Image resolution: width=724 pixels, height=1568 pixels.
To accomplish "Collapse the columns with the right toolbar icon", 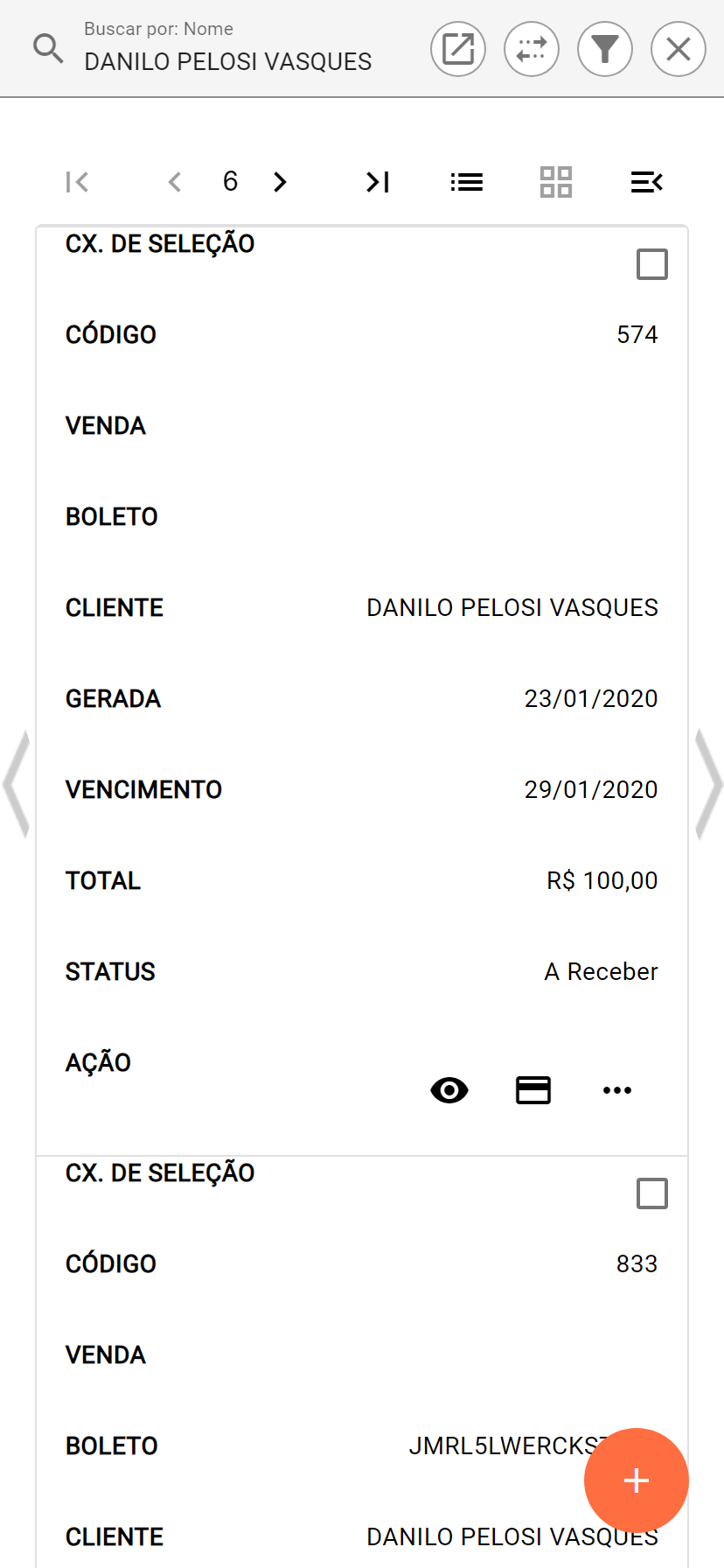I will click(x=646, y=182).
